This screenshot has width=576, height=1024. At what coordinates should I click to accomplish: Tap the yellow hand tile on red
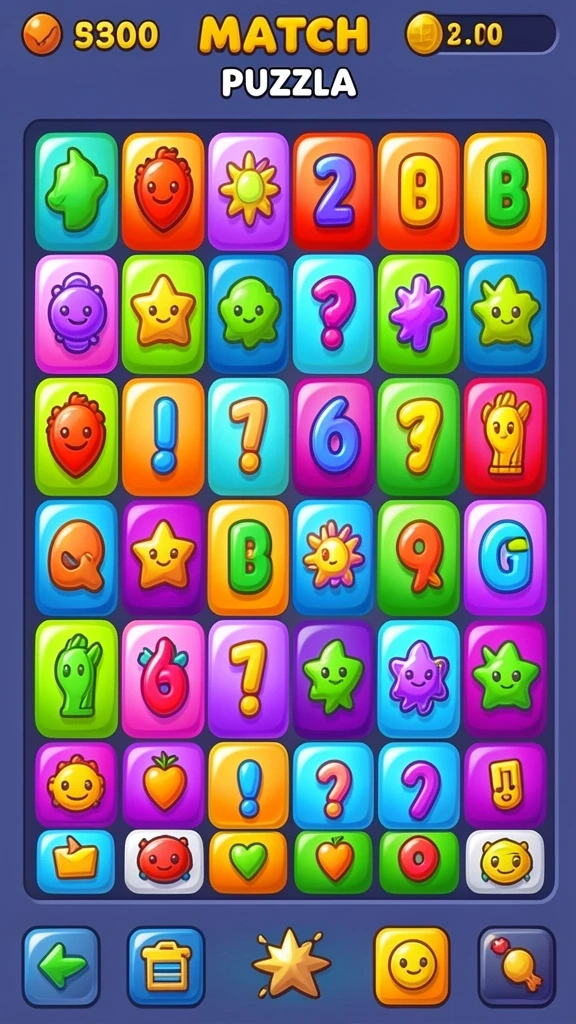505,436
